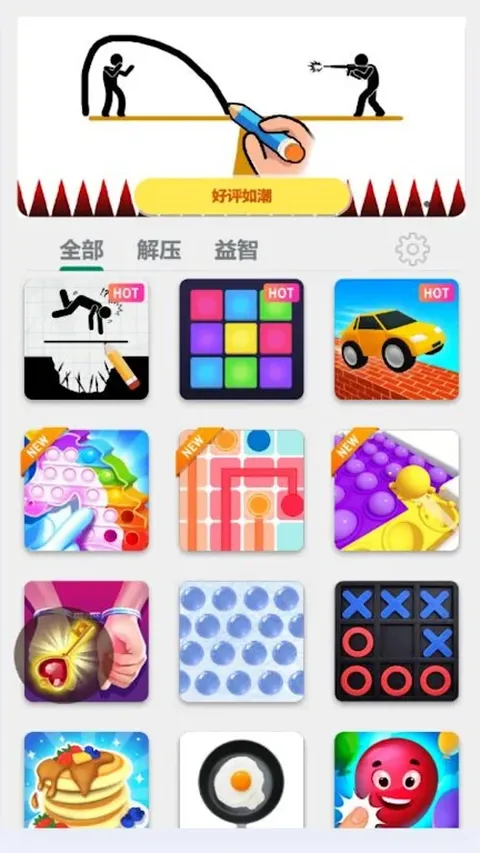The width and height of the screenshot is (480, 853).
Task: Start the tic-tac-toe game
Action: (x=397, y=641)
